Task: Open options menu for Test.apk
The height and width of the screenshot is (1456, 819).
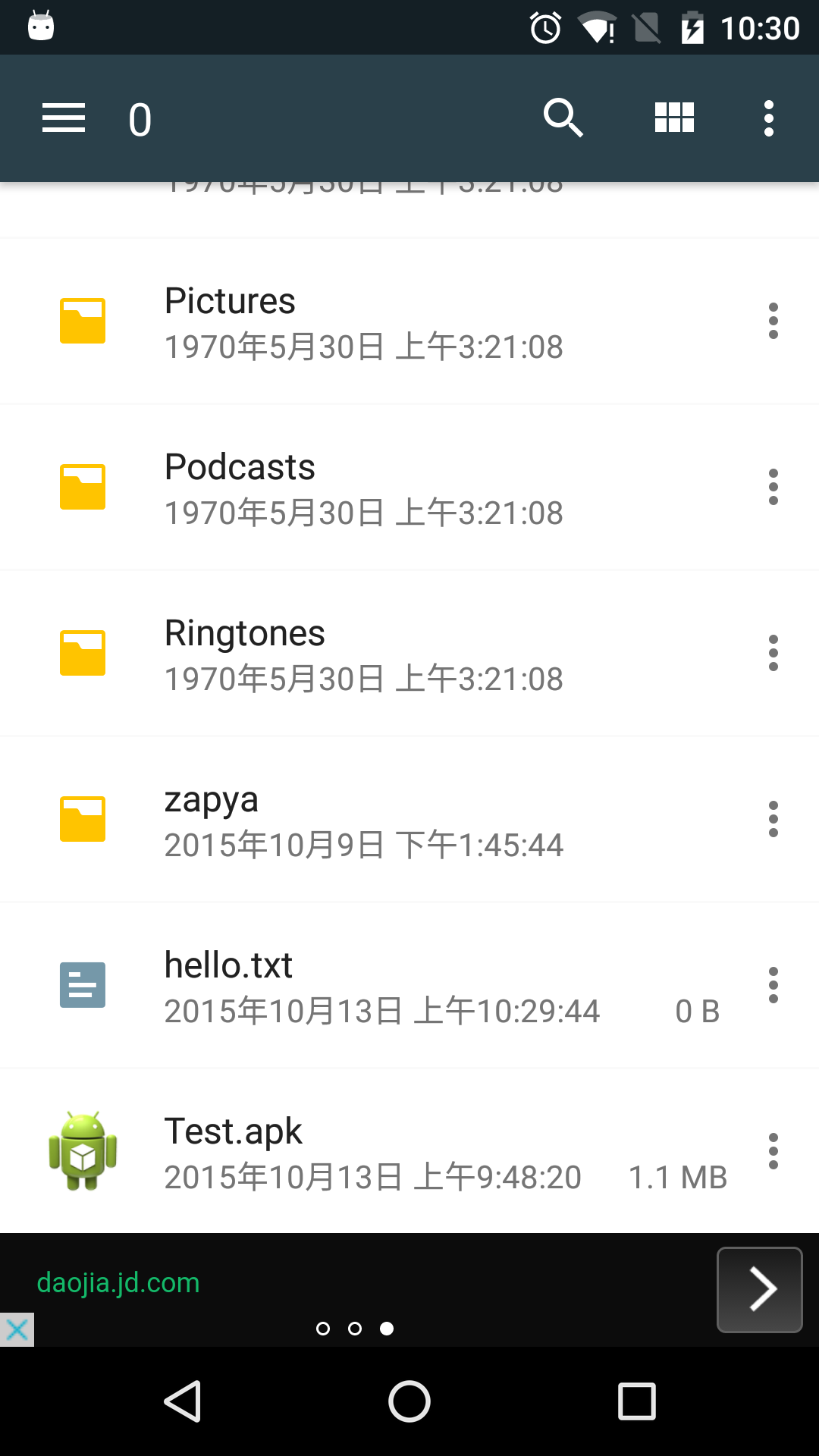Action: point(773,1150)
